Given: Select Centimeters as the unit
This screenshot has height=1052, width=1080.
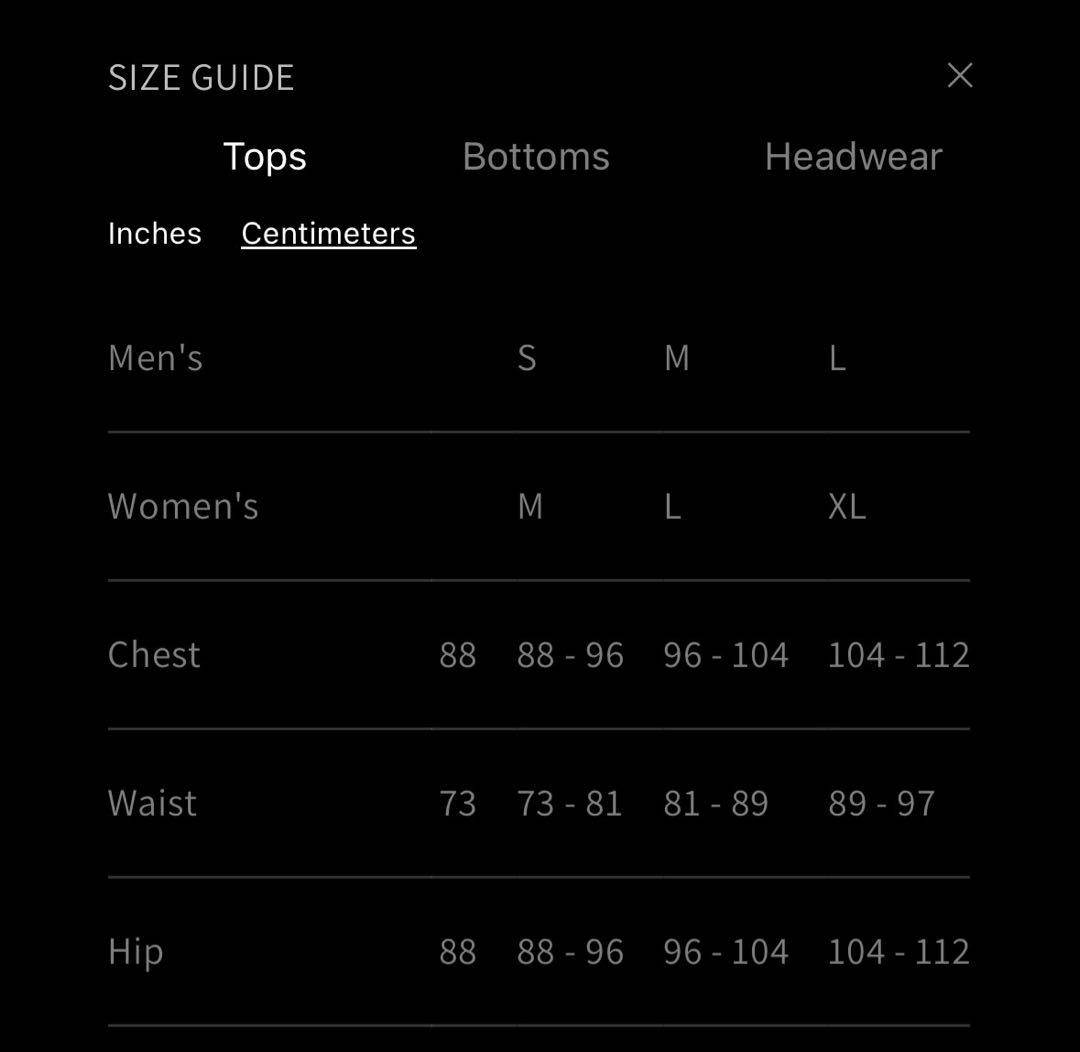Looking at the screenshot, I should (328, 233).
